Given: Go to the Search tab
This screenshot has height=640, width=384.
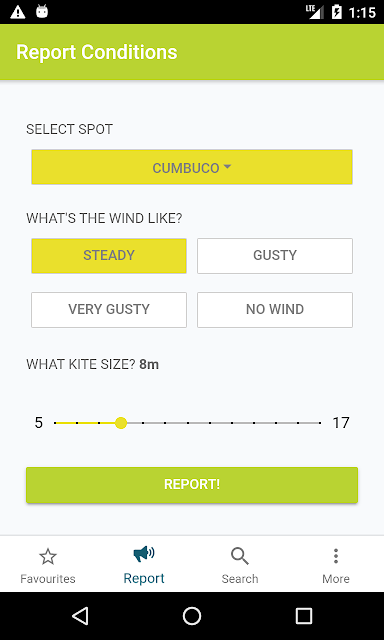Looking at the screenshot, I should [x=240, y=565].
